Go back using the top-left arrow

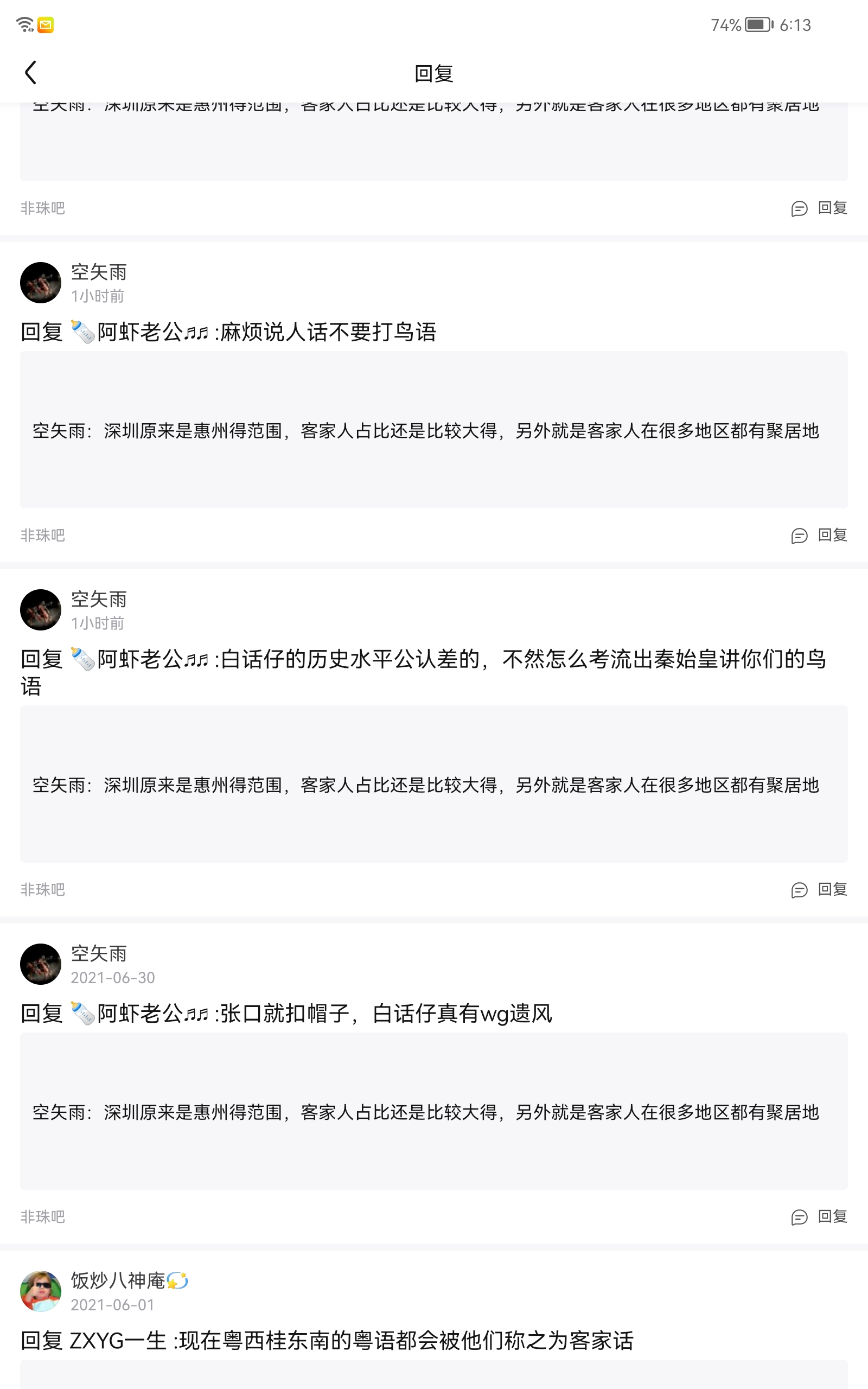pyautogui.click(x=31, y=73)
